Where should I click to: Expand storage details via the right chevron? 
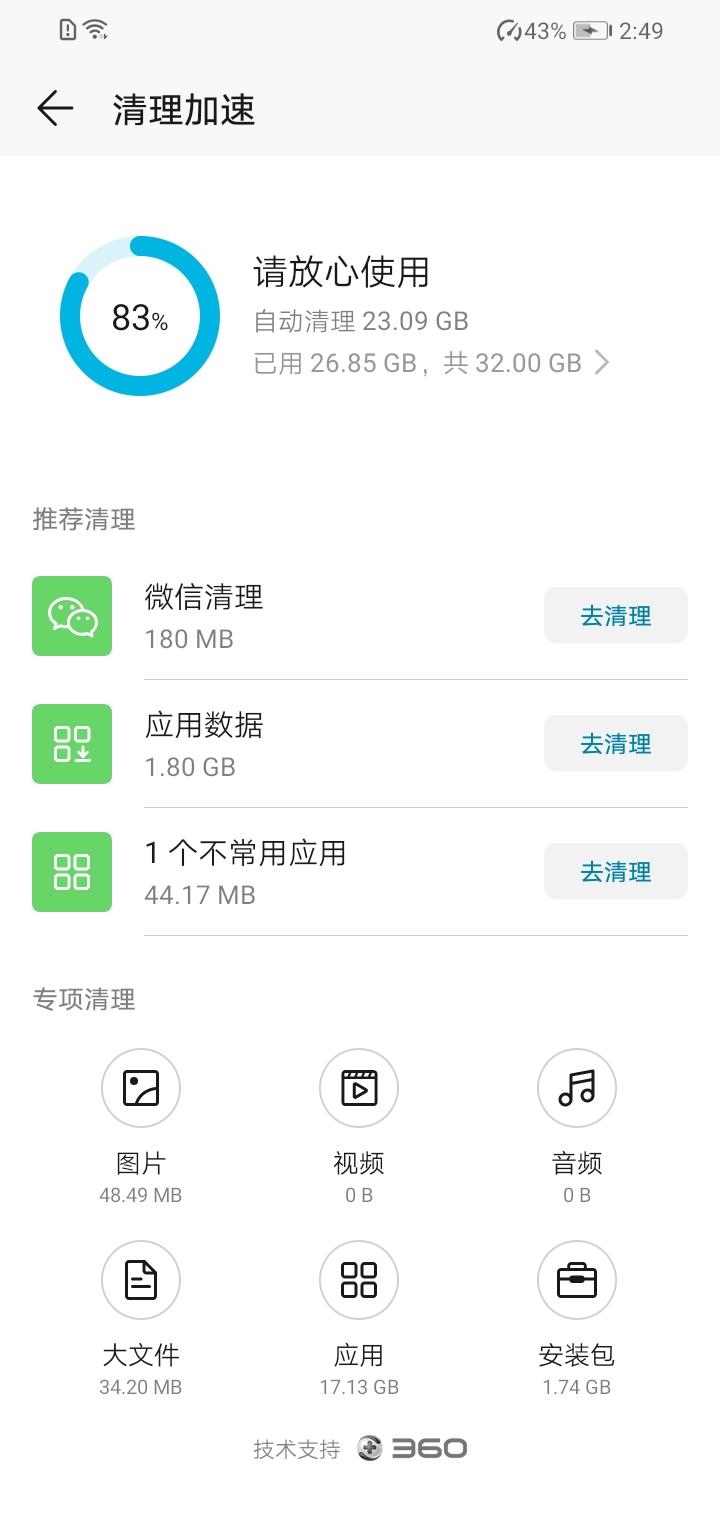tap(602, 363)
